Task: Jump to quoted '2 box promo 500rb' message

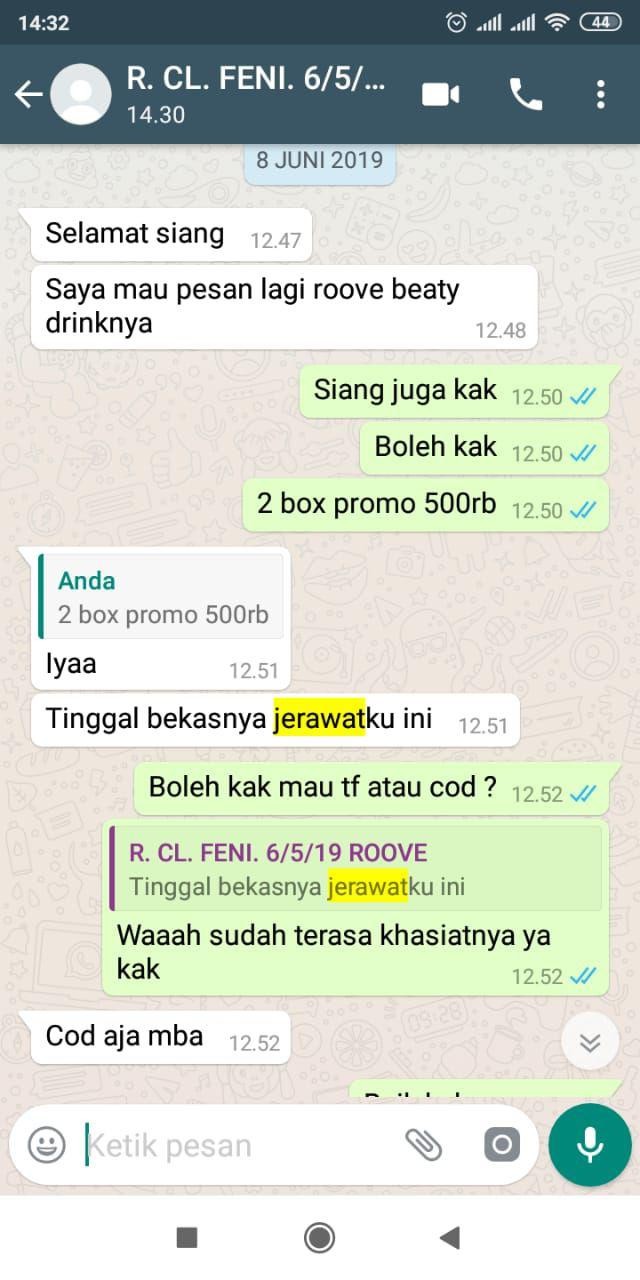Action: (161, 598)
